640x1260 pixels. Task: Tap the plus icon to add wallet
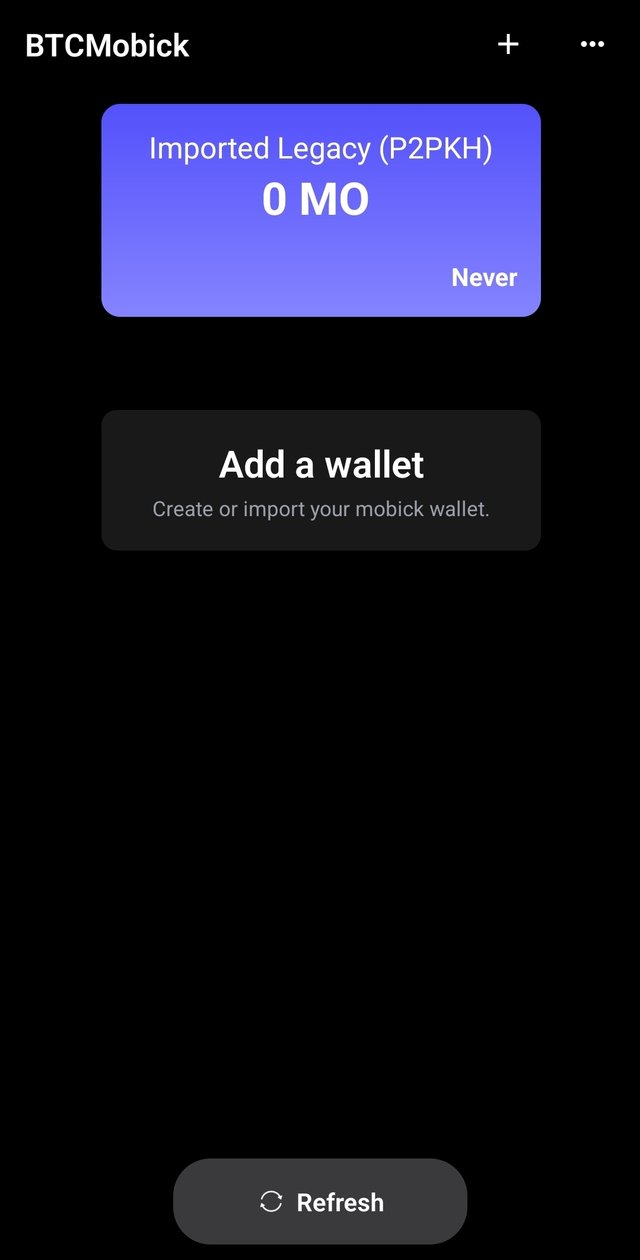508,44
